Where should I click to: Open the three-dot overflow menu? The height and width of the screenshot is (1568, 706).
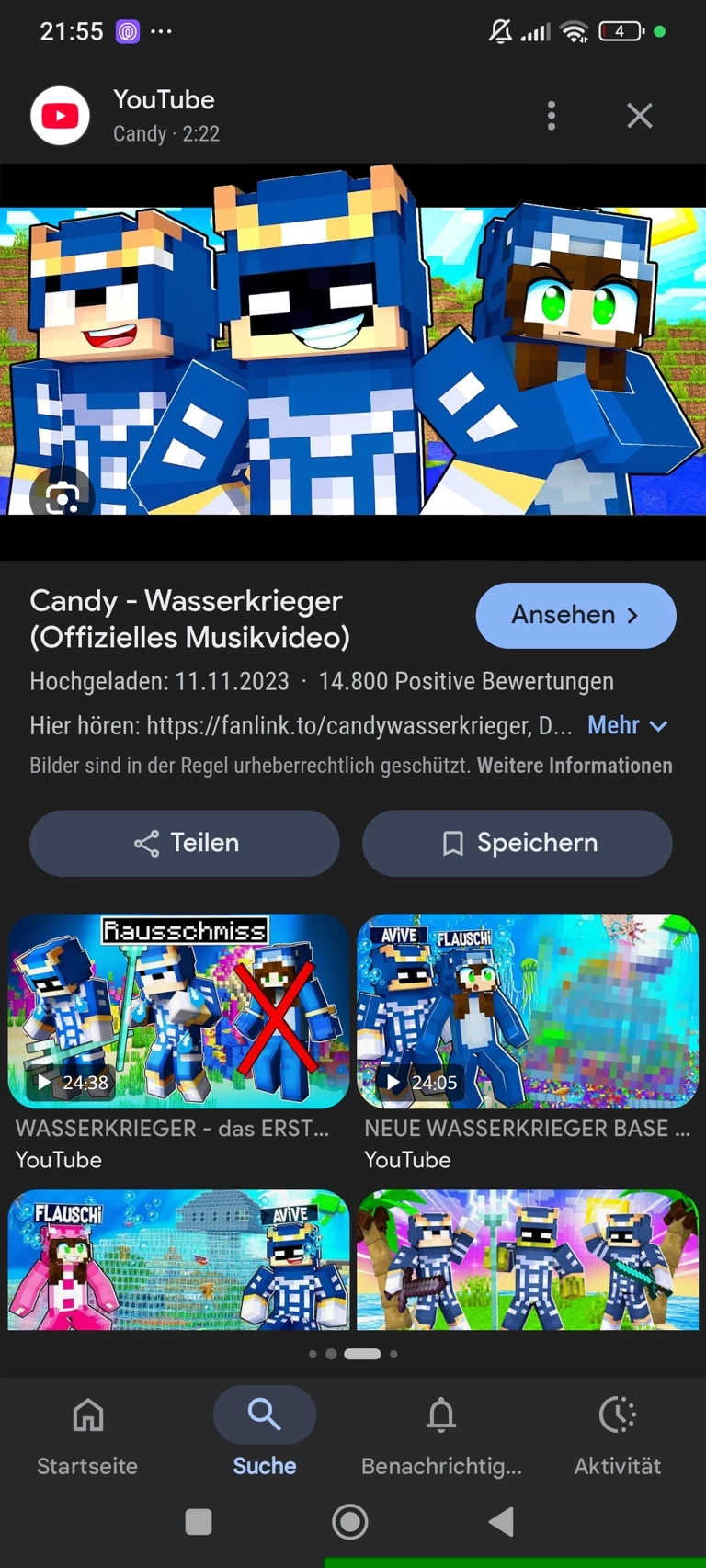click(552, 116)
